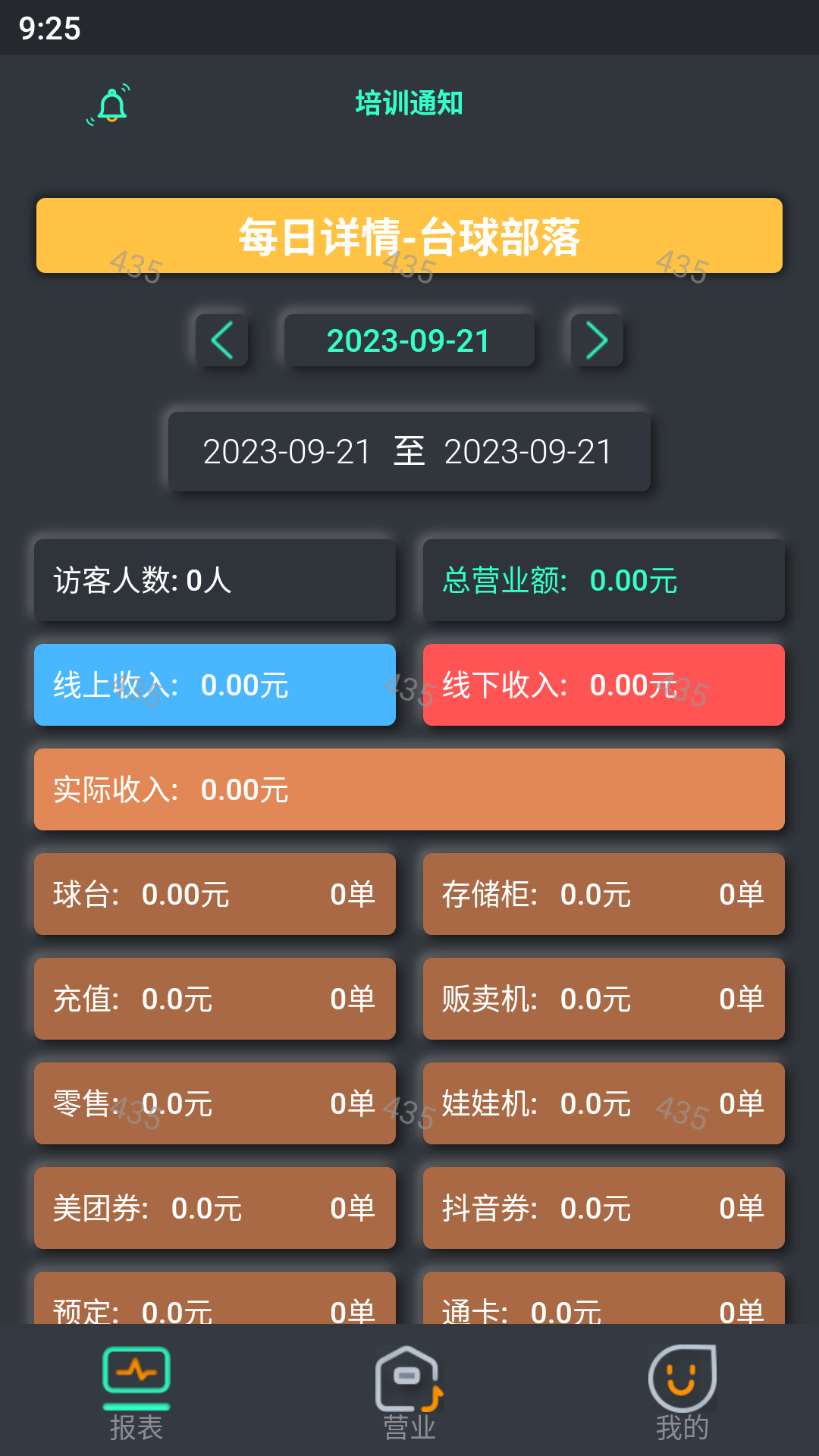The width and height of the screenshot is (819, 1456).
Task: Open the 零售 income card
Action: click(215, 1103)
